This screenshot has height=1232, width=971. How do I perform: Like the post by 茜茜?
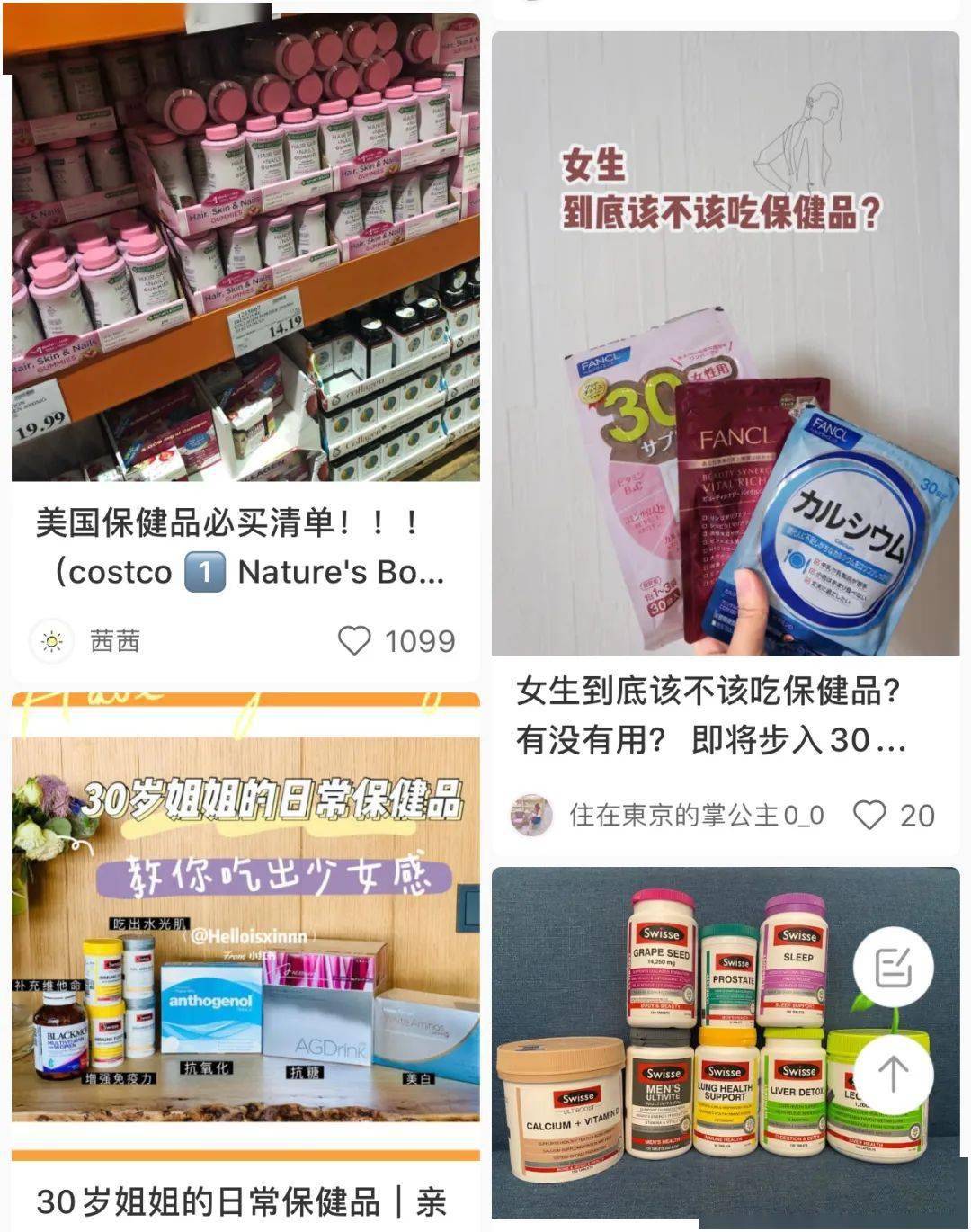tap(354, 641)
